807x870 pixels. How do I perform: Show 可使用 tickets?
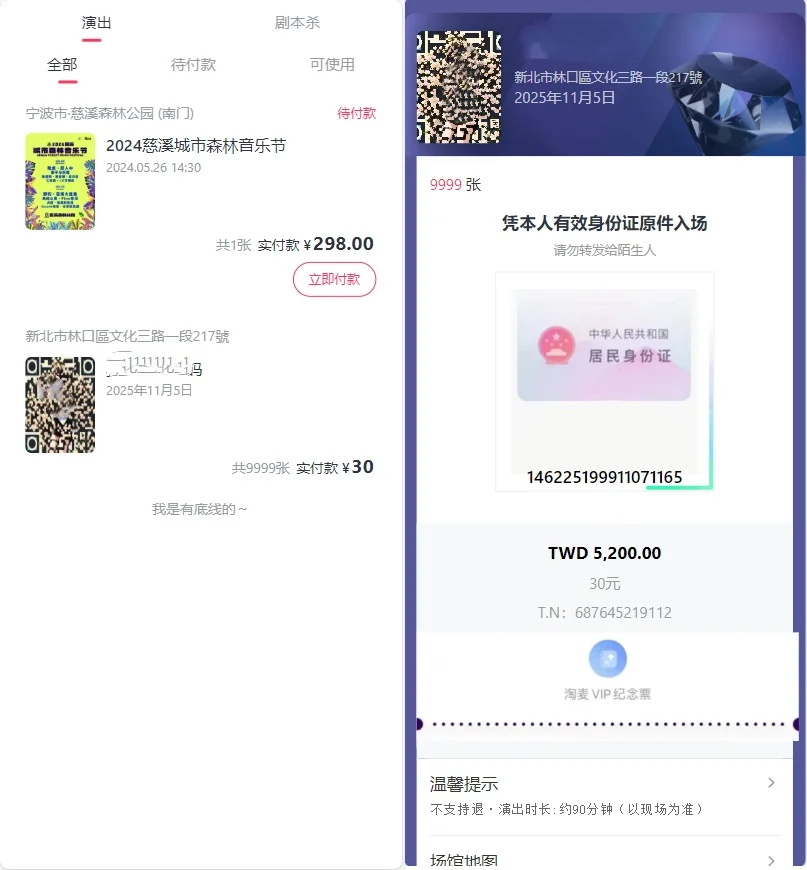pos(331,65)
